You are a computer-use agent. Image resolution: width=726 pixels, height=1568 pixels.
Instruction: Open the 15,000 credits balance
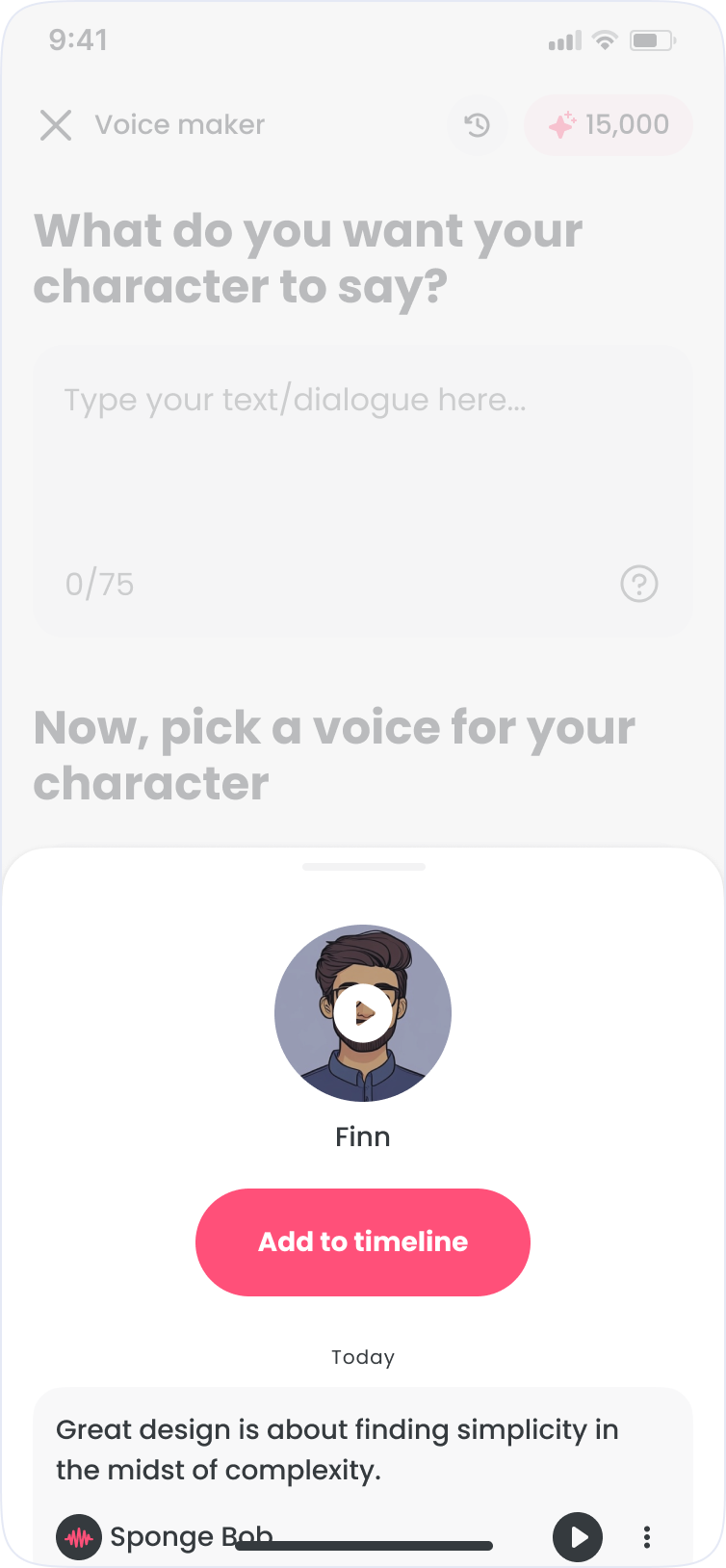click(609, 125)
